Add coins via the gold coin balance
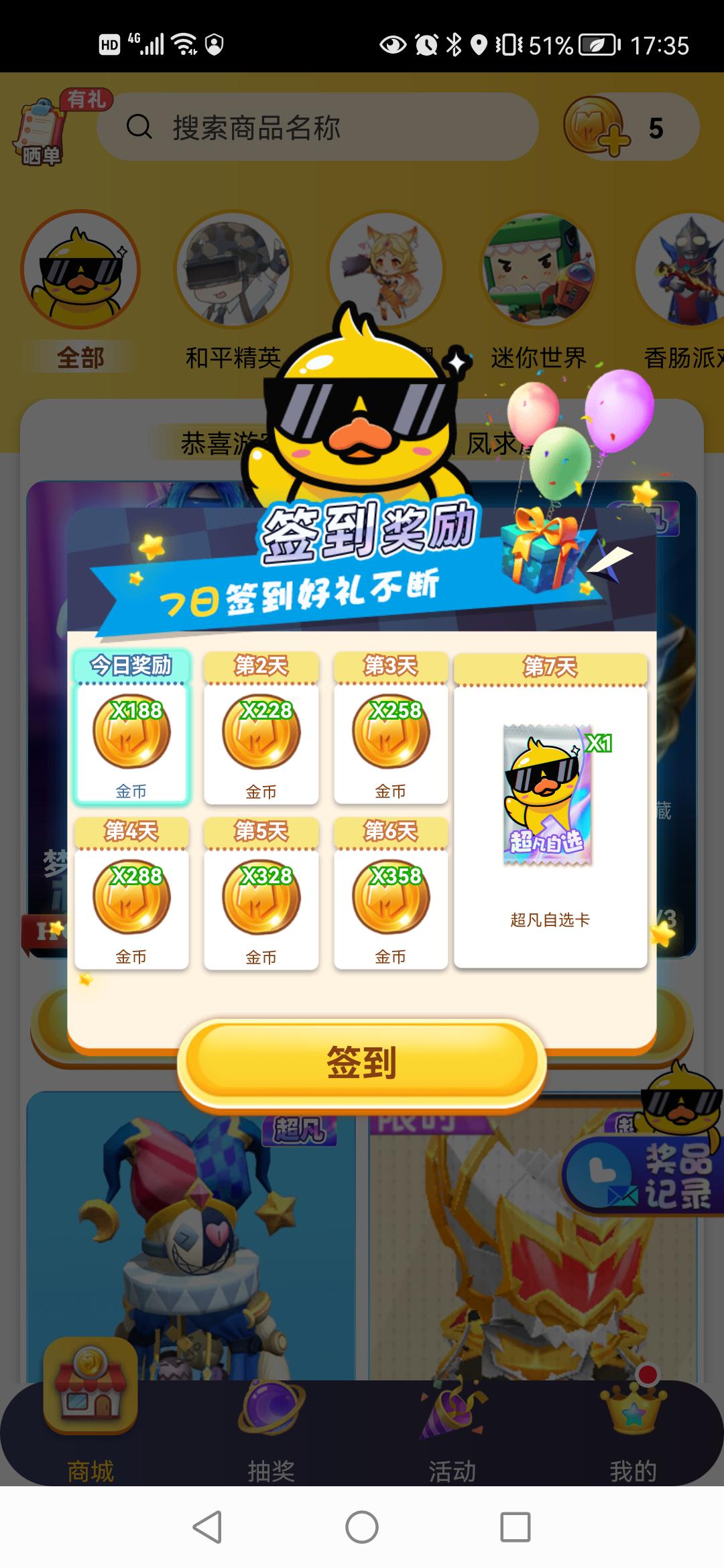 598,127
